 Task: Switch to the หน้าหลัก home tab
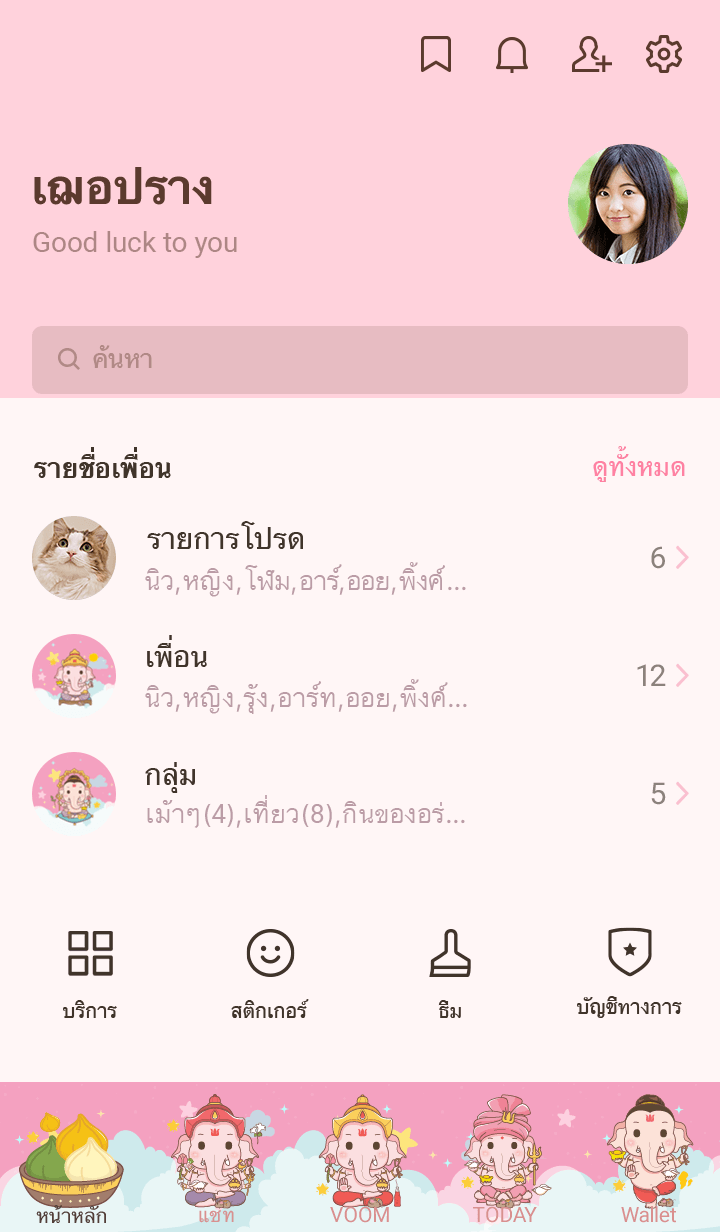point(71,1165)
